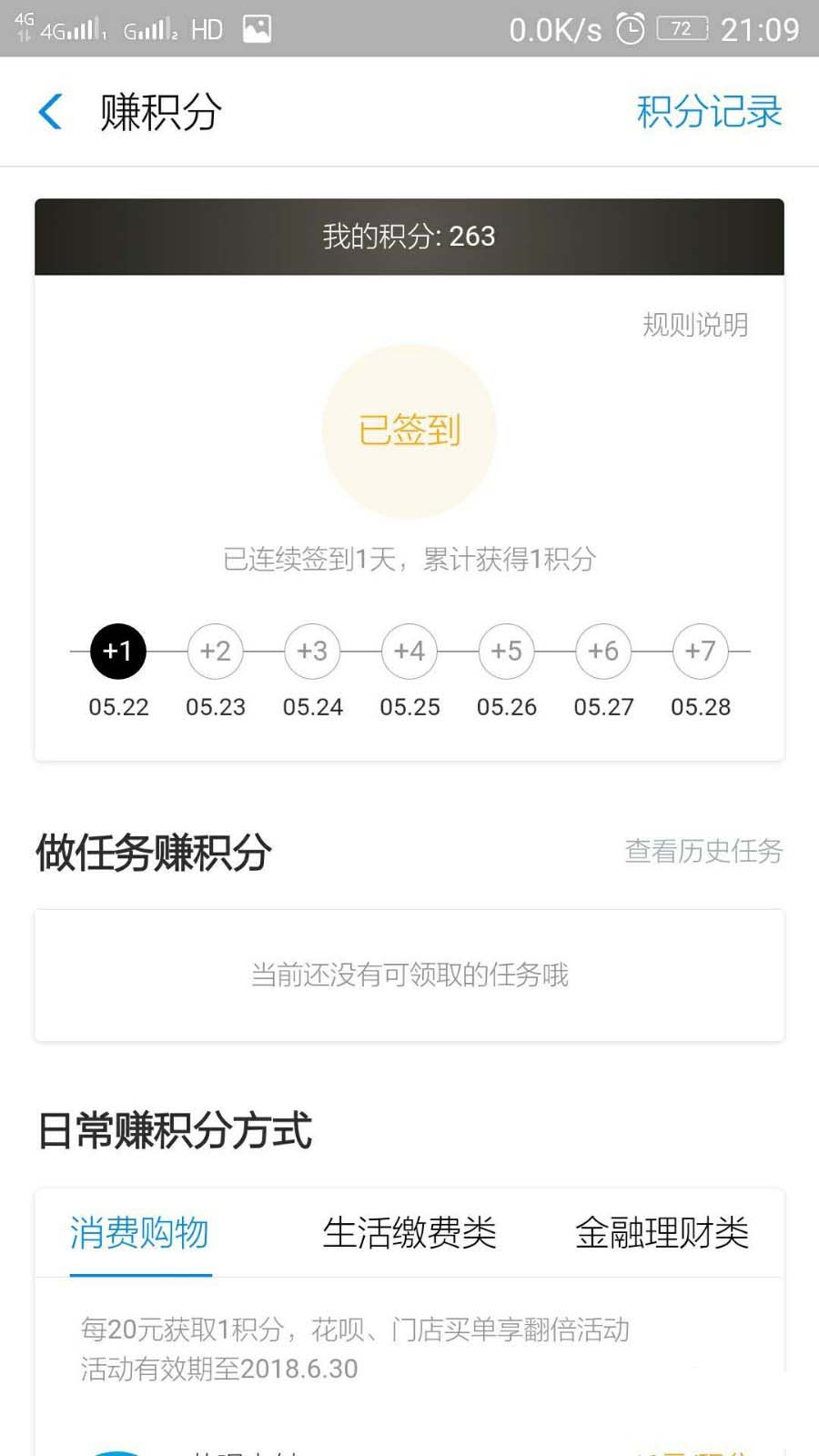Open 查看历史任务 link
This screenshot has height=1456, width=819.
click(703, 851)
